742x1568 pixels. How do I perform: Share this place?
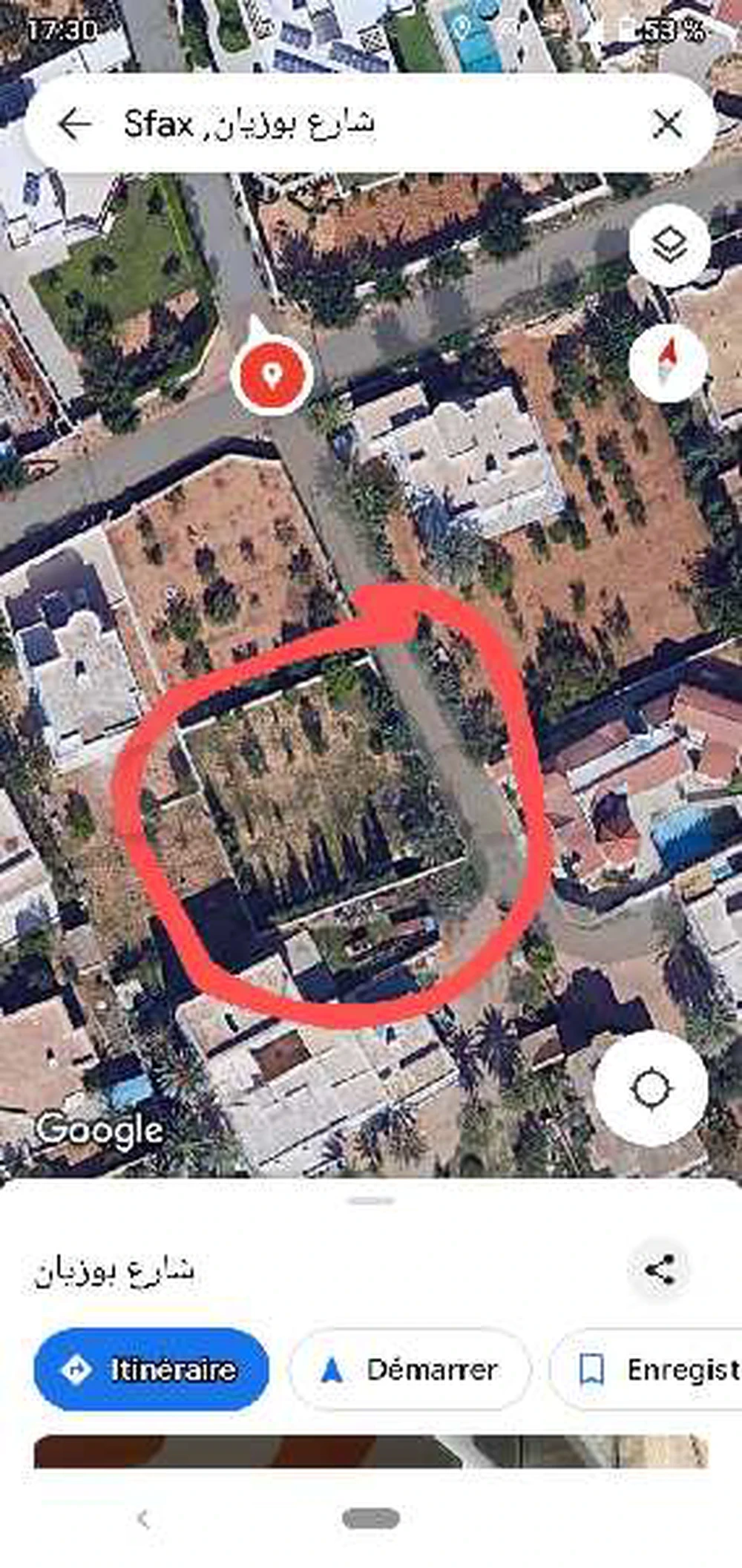click(x=660, y=1270)
